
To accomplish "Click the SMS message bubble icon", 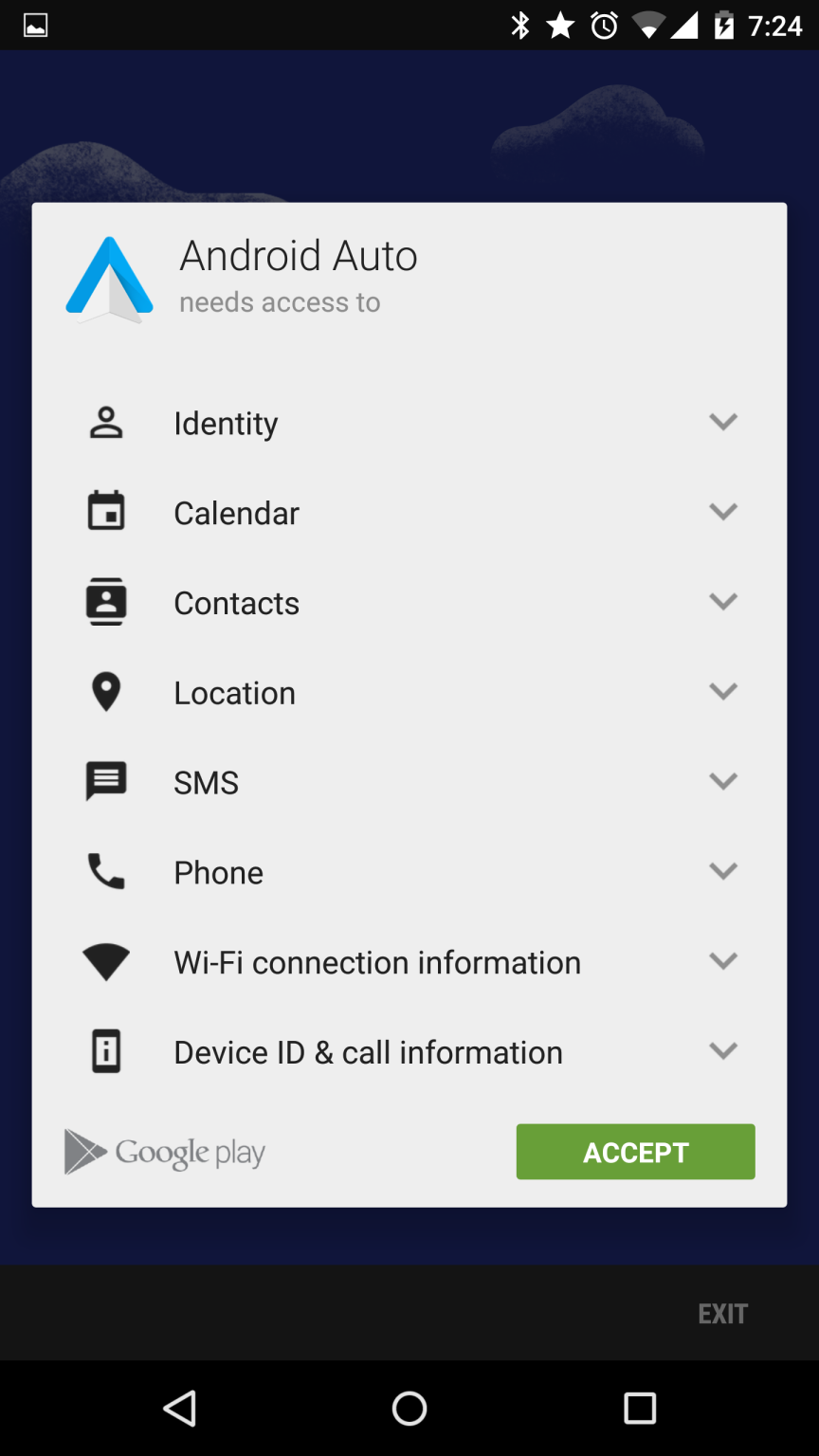I will (x=106, y=782).
